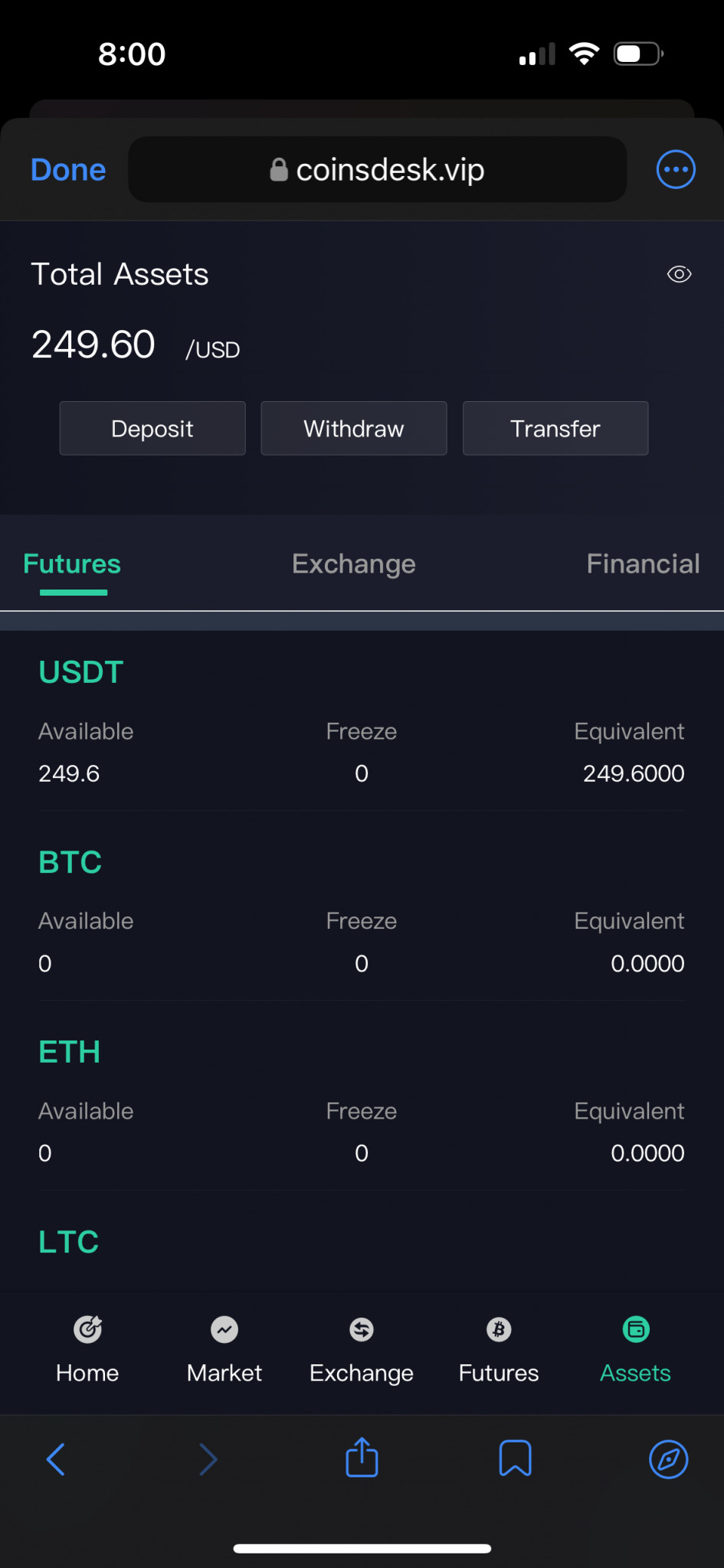Image resolution: width=724 pixels, height=1568 pixels.
Task: Tap Done to close the browser
Action: click(x=68, y=169)
